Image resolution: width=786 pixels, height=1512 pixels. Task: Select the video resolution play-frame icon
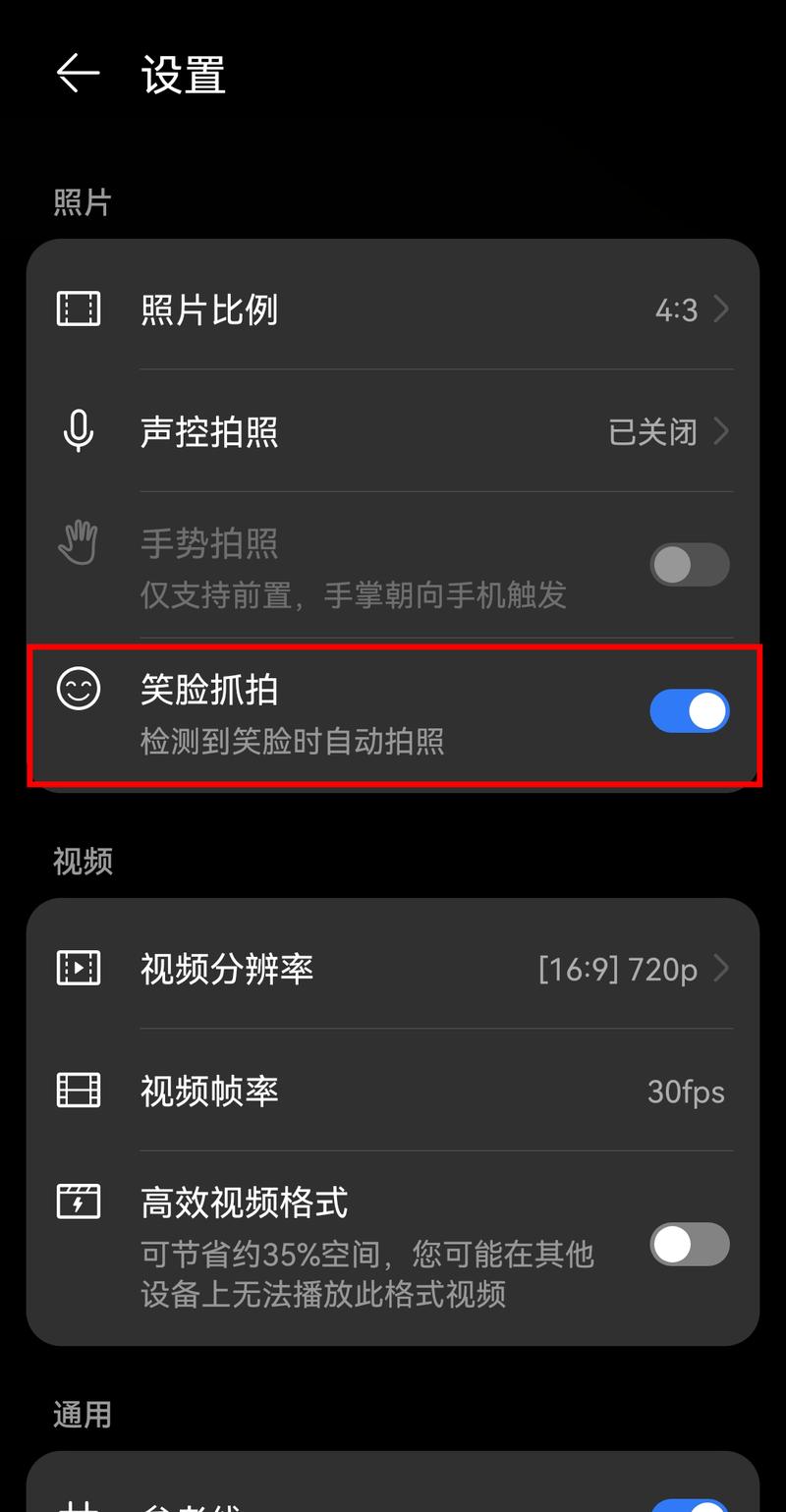tap(78, 968)
